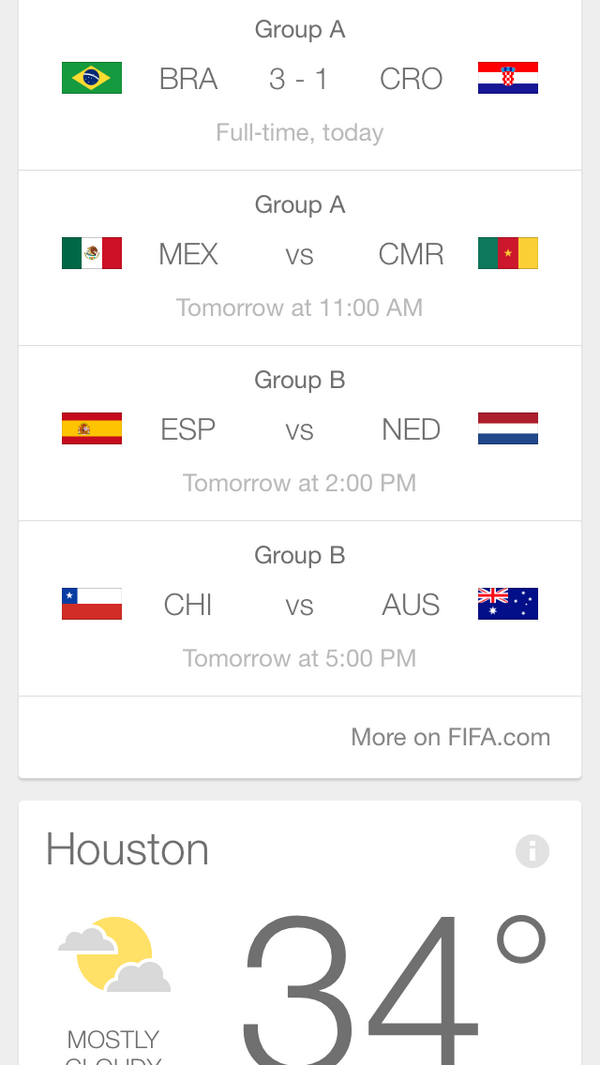Open the MEX vs CMR match
Image resolution: width=600 pixels, height=1065 pixels.
coord(300,258)
